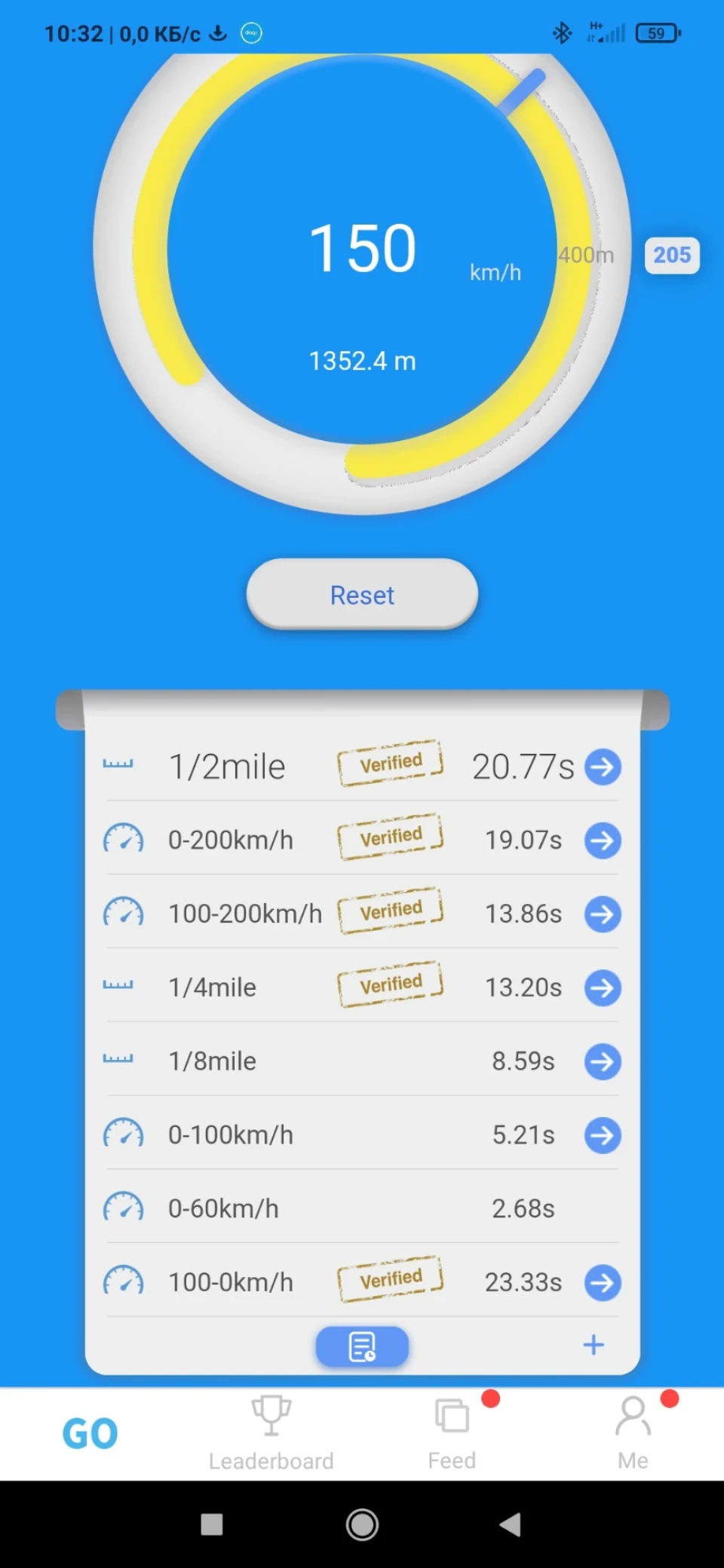The width and height of the screenshot is (724, 1568).
Task: Open the 0-200km/h result arrow
Action: click(603, 841)
